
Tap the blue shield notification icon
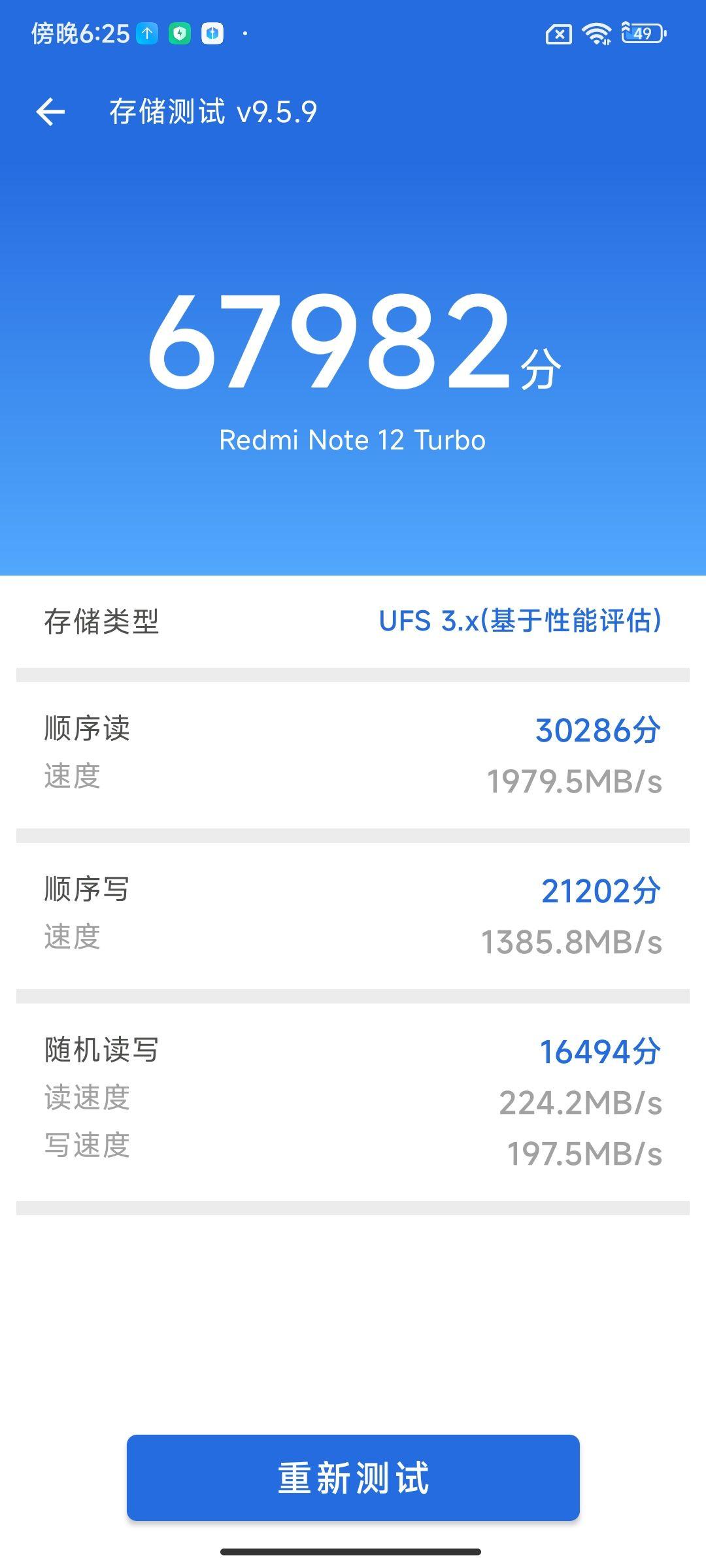tap(211, 33)
